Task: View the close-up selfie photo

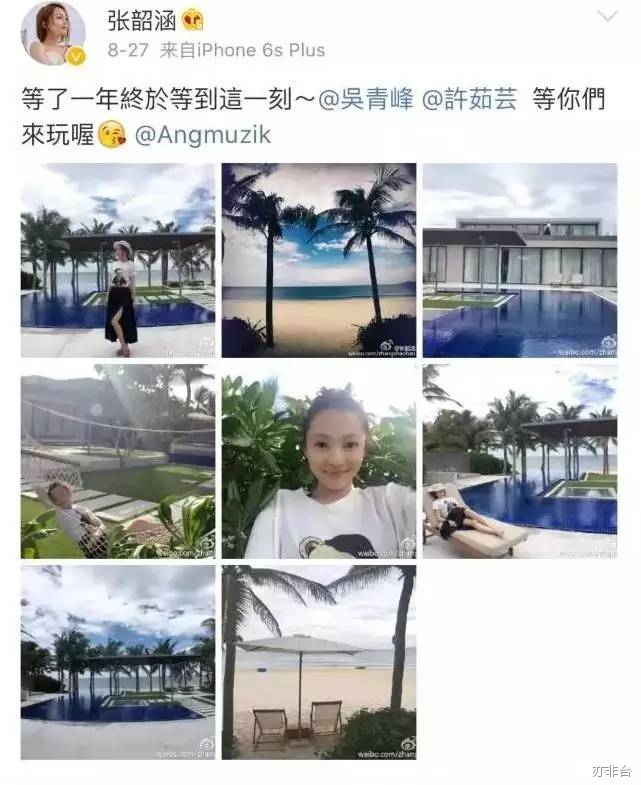Action: point(319,461)
